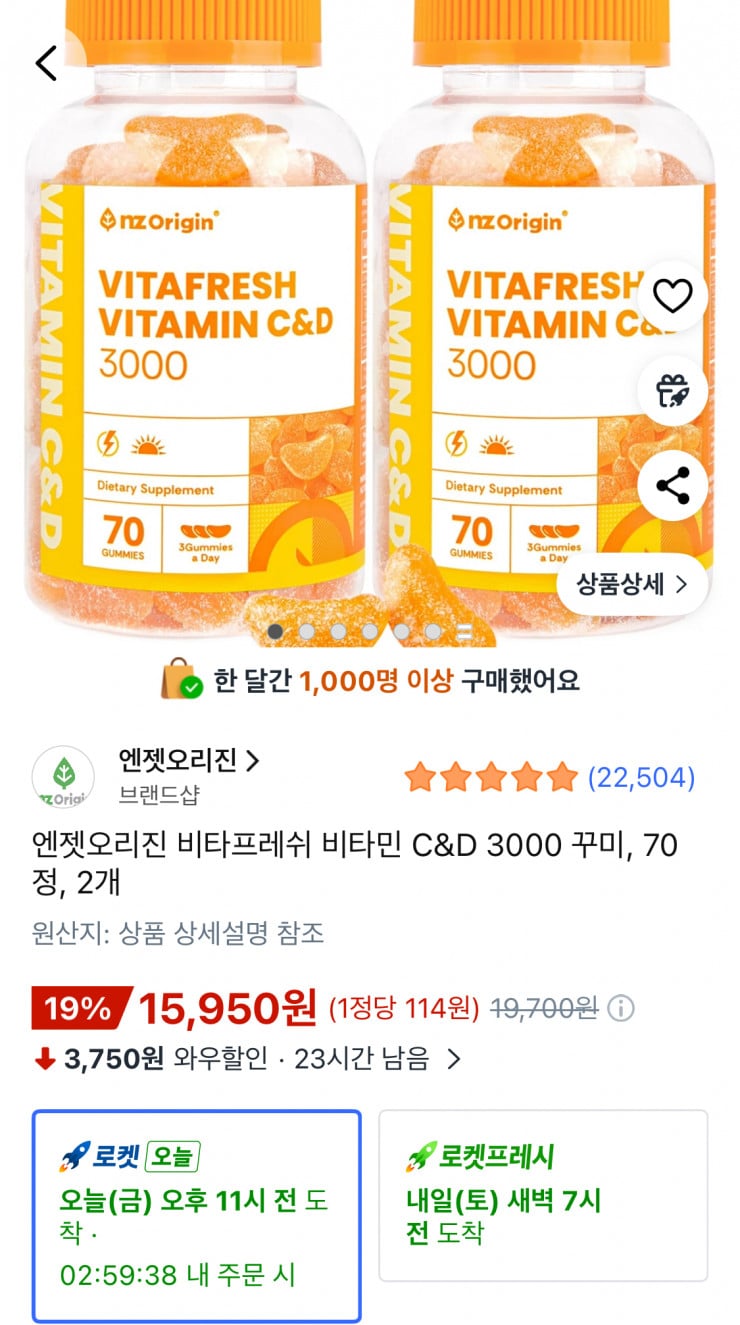740x1325 pixels.
Task: Share this product using the share icon
Action: 671,487
